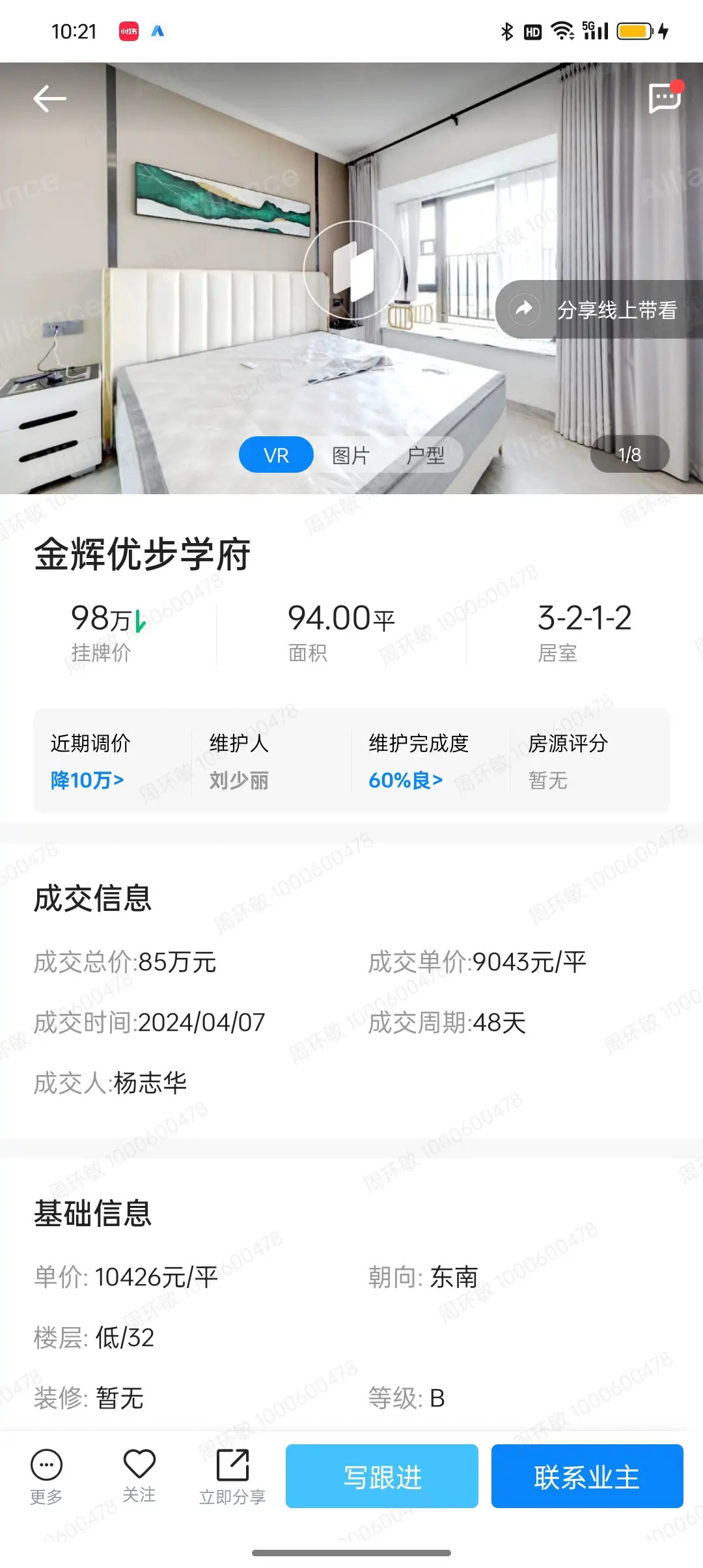Contact the owner via 联系业主
The height and width of the screenshot is (1568, 703).
coord(587,1477)
